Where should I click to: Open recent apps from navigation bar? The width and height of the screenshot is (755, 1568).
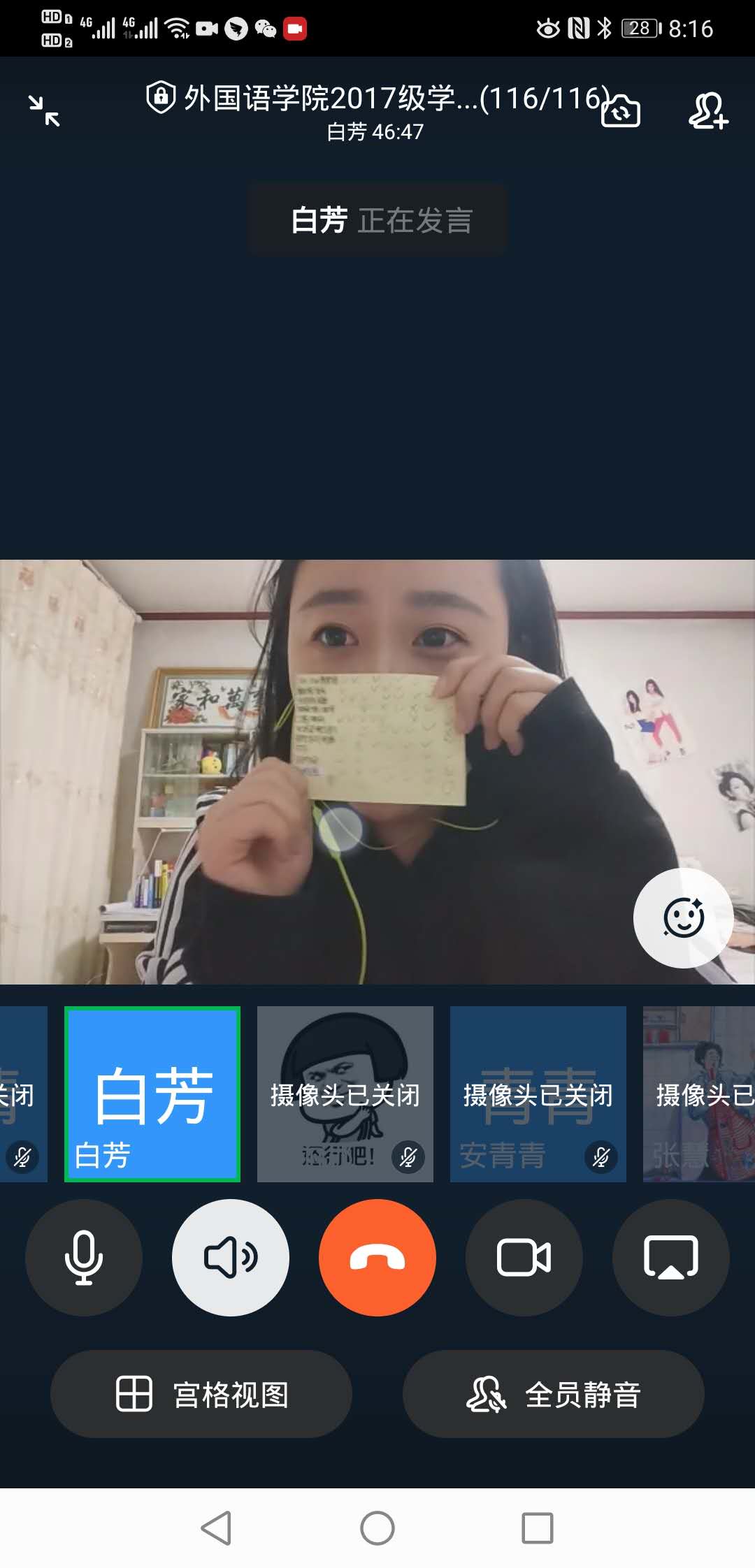(538, 1528)
